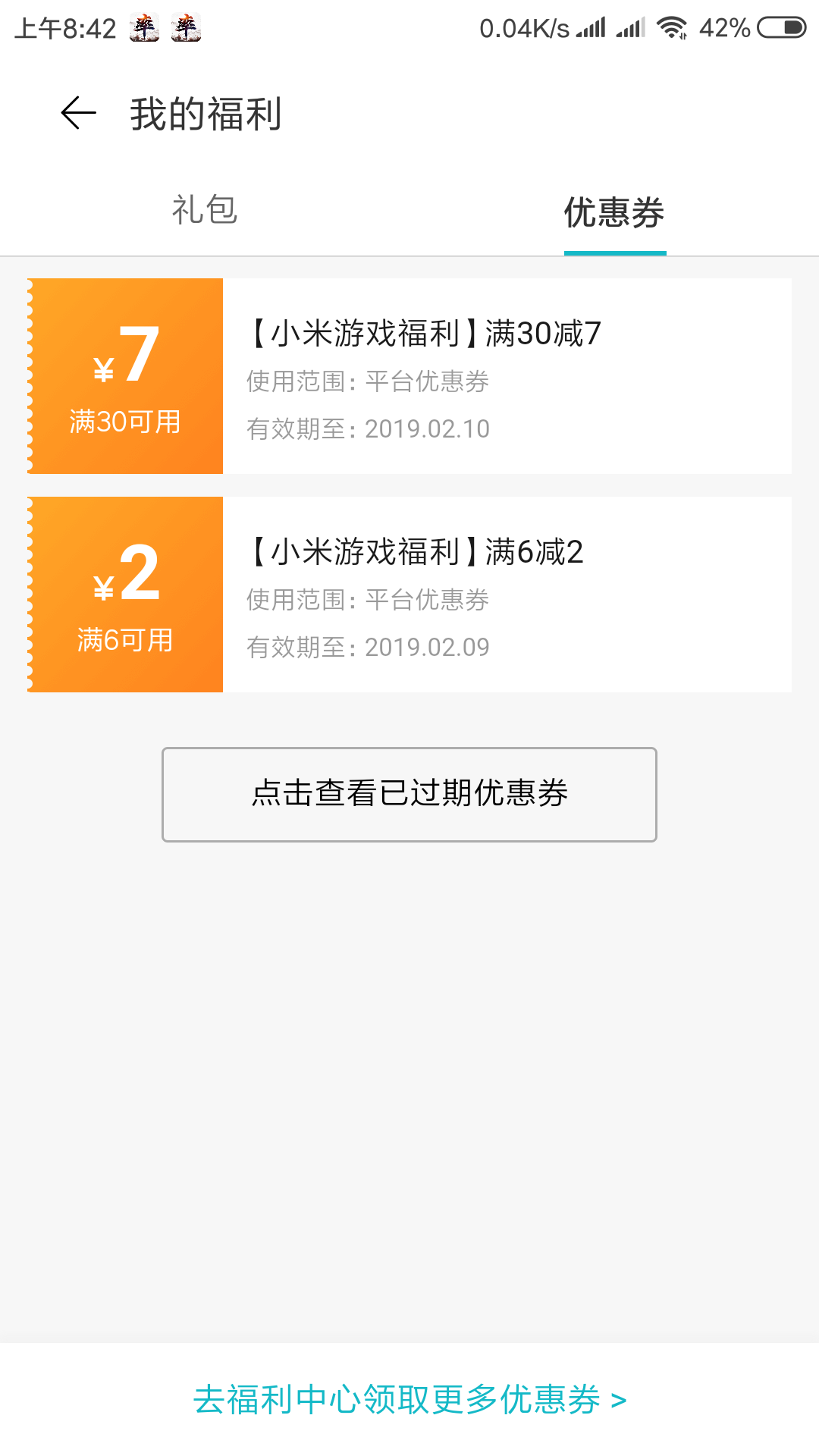Open 去福利中心领取更多优惠券 link
The image size is (819, 1456).
point(409,1399)
